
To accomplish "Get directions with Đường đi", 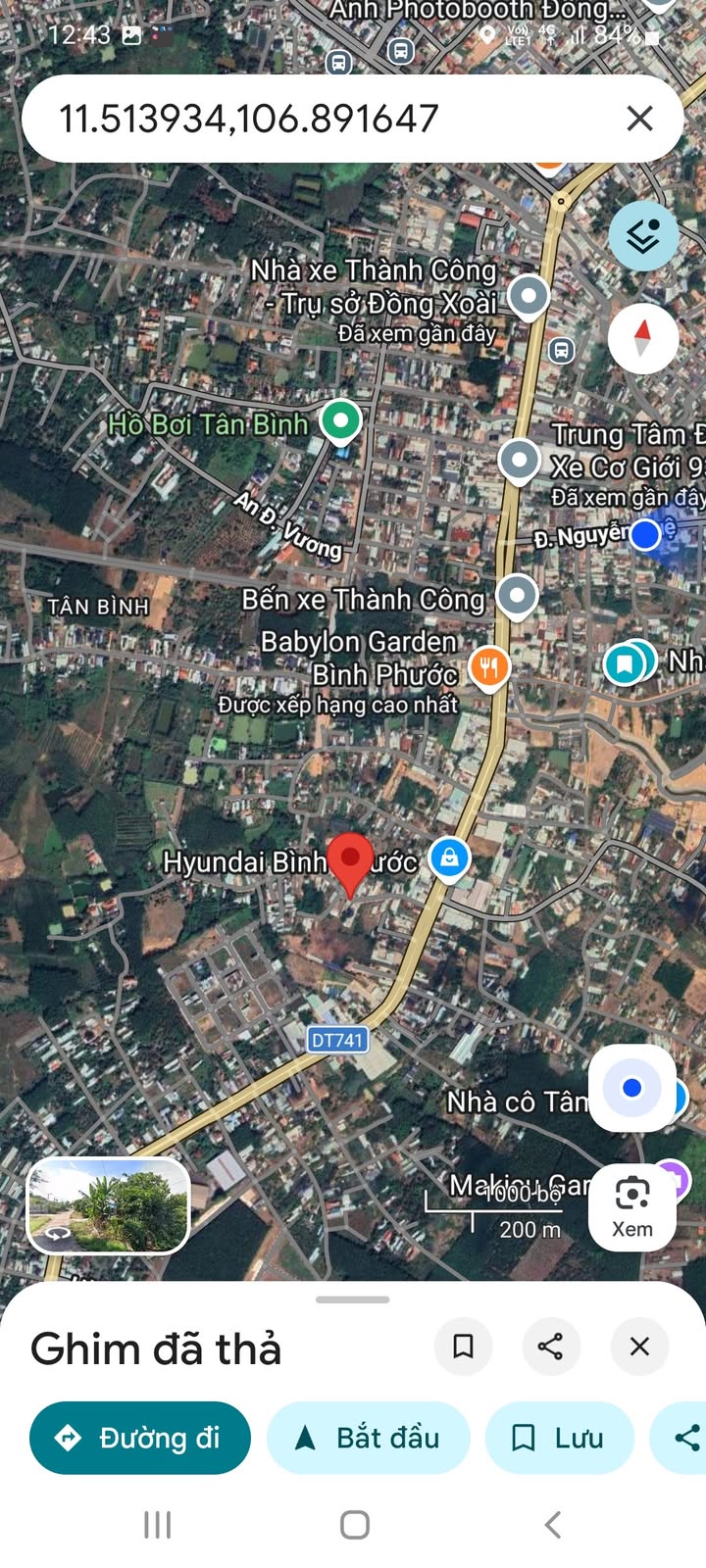I will click(x=140, y=1438).
